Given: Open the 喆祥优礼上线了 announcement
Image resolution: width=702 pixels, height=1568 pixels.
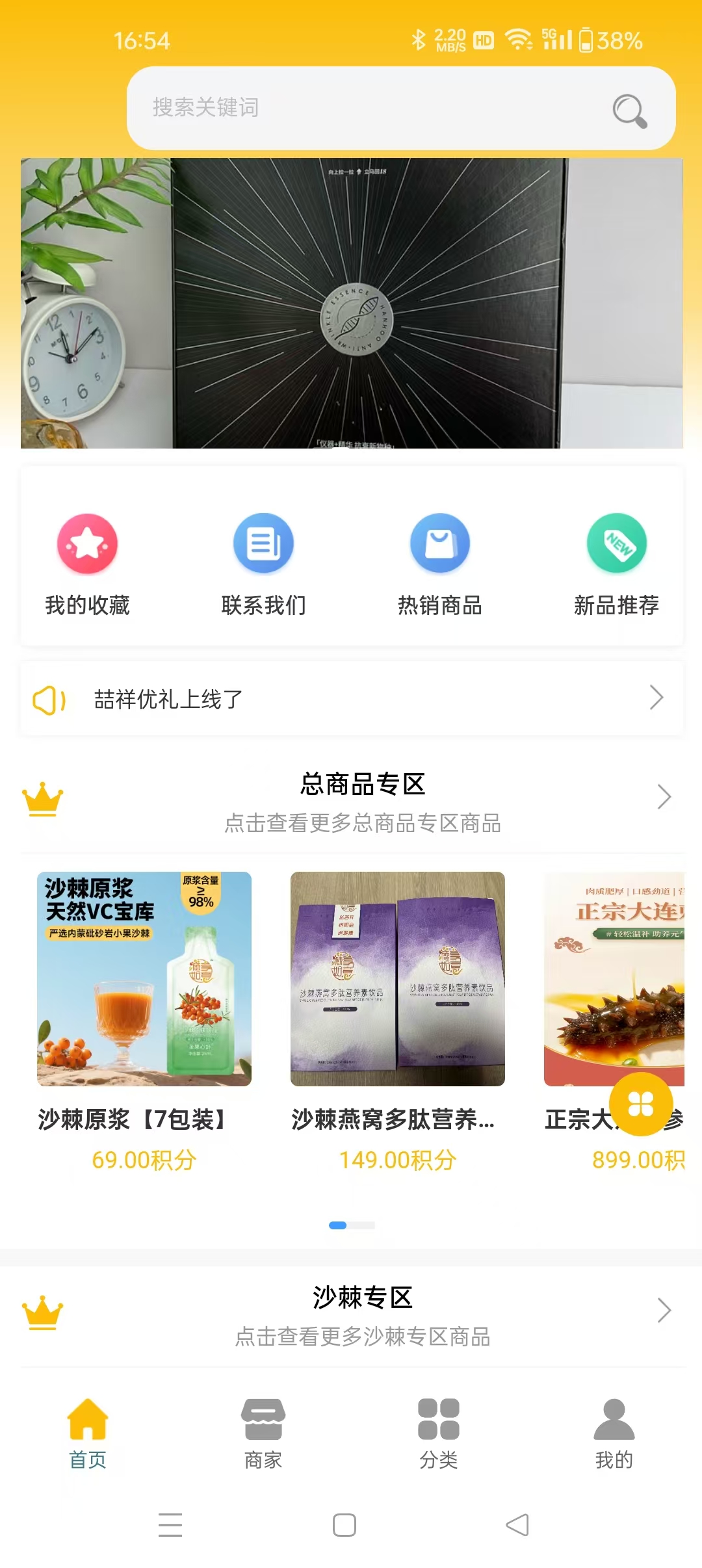Looking at the screenshot, I should [352, 699].
